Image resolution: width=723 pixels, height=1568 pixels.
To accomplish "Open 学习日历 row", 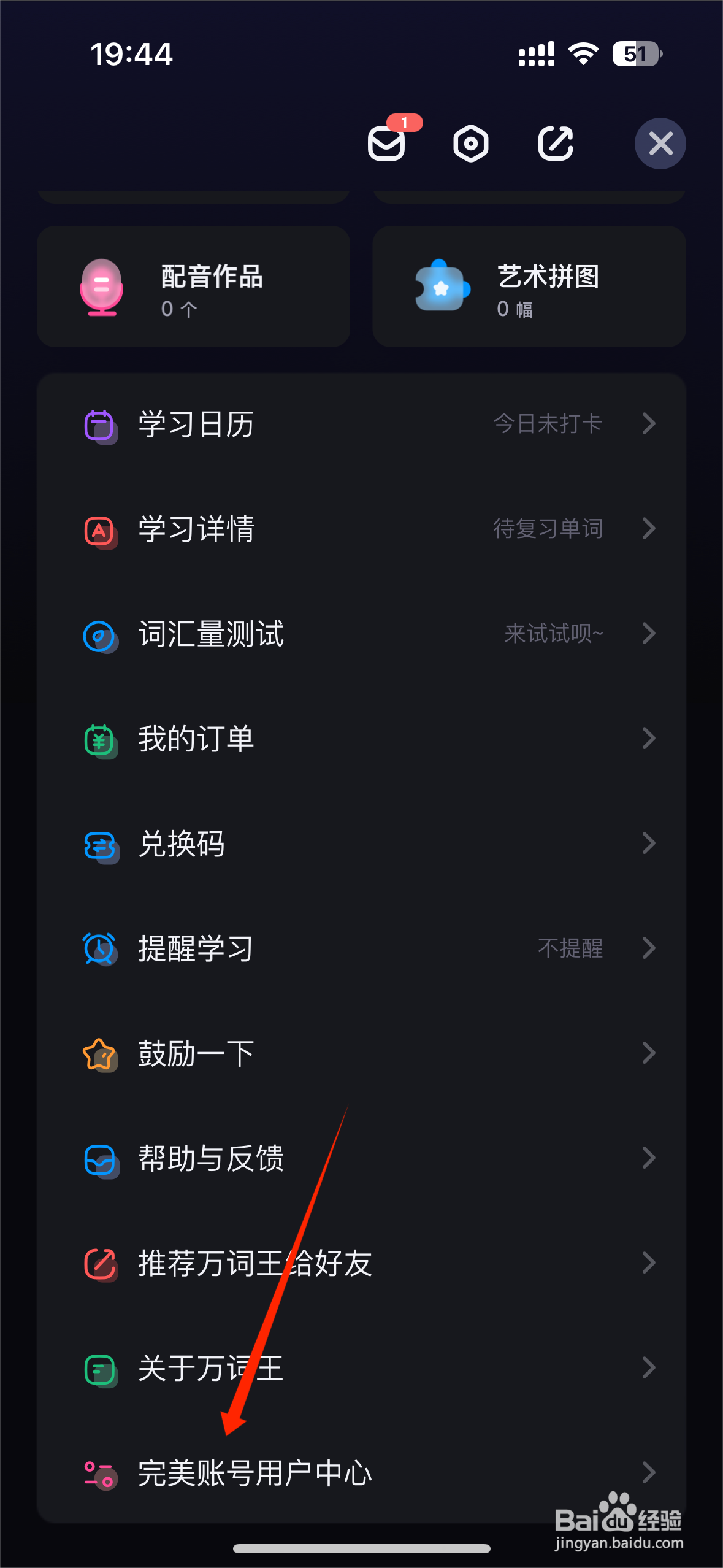I will tap(361, 424).
